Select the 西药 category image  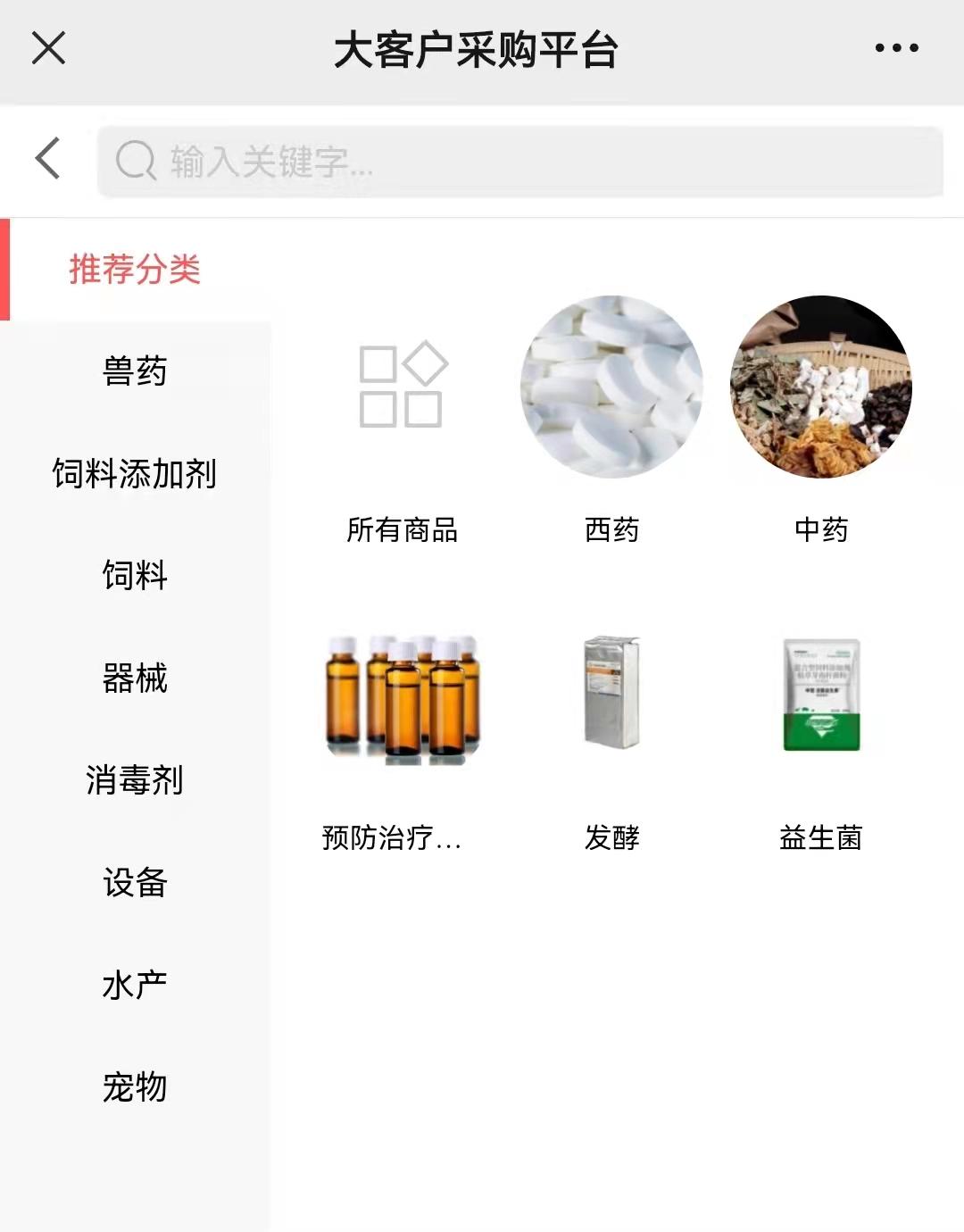click(613, 386)
